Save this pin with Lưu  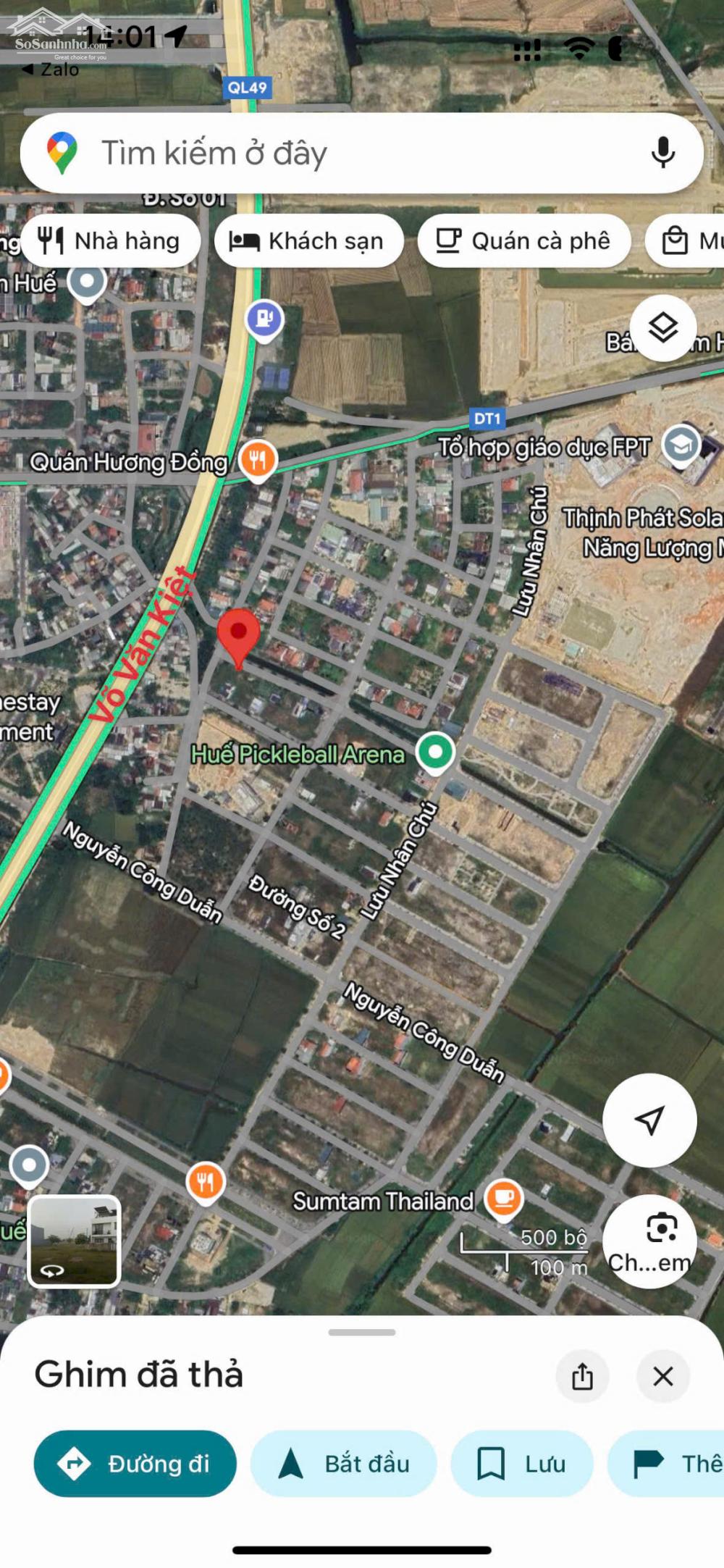coord(521,1464)
